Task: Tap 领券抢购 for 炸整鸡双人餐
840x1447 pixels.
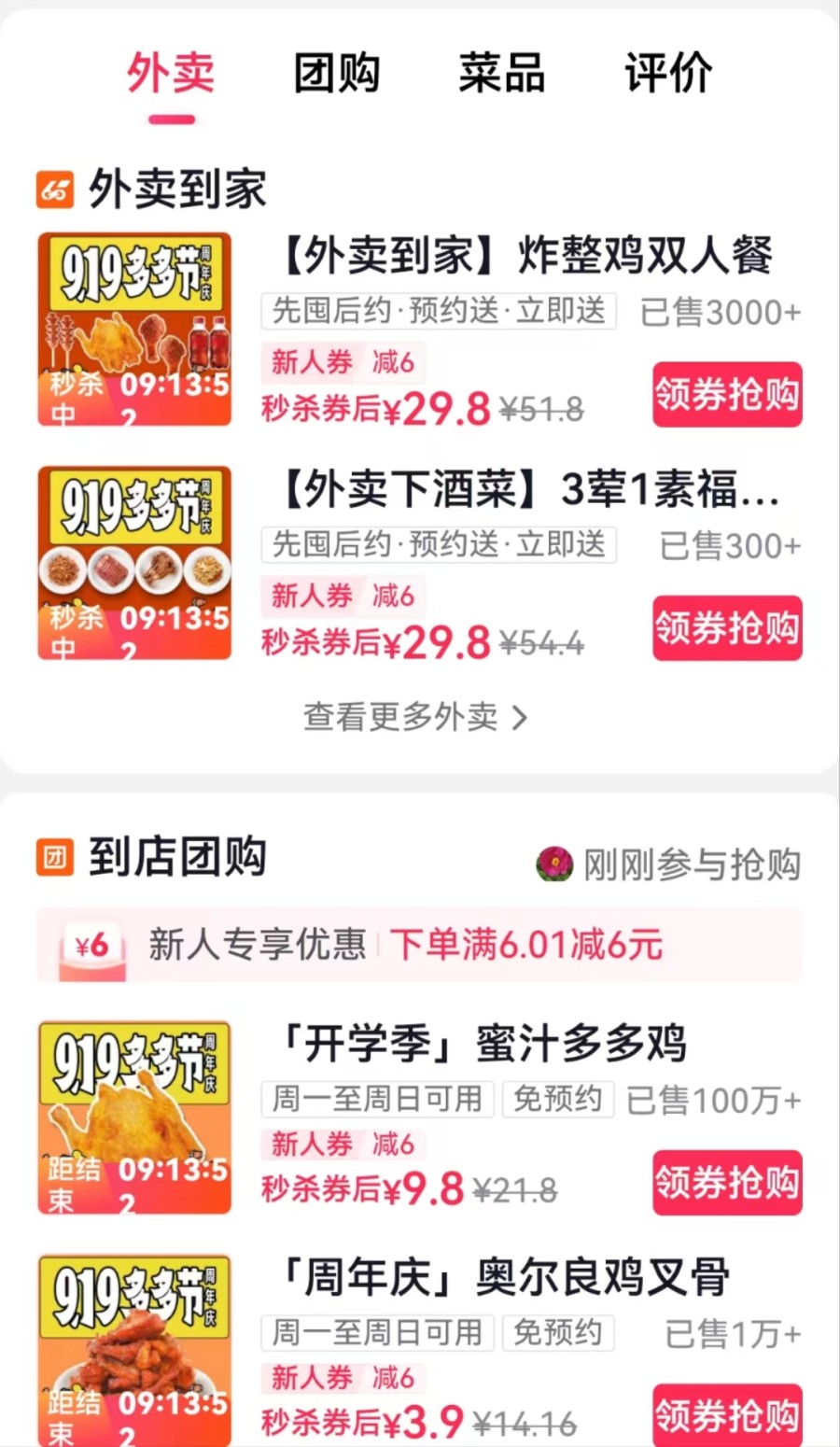Action: 727,394
